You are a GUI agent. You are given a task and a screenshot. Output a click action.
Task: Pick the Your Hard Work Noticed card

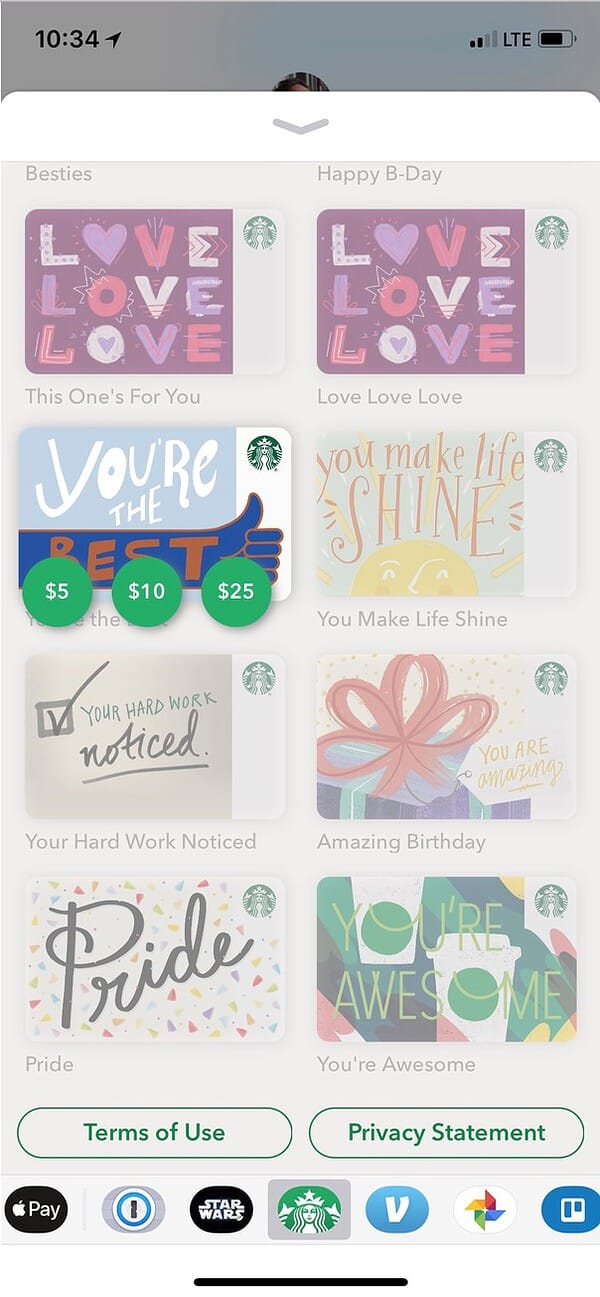pyautogui.click(x=154, y=737)
